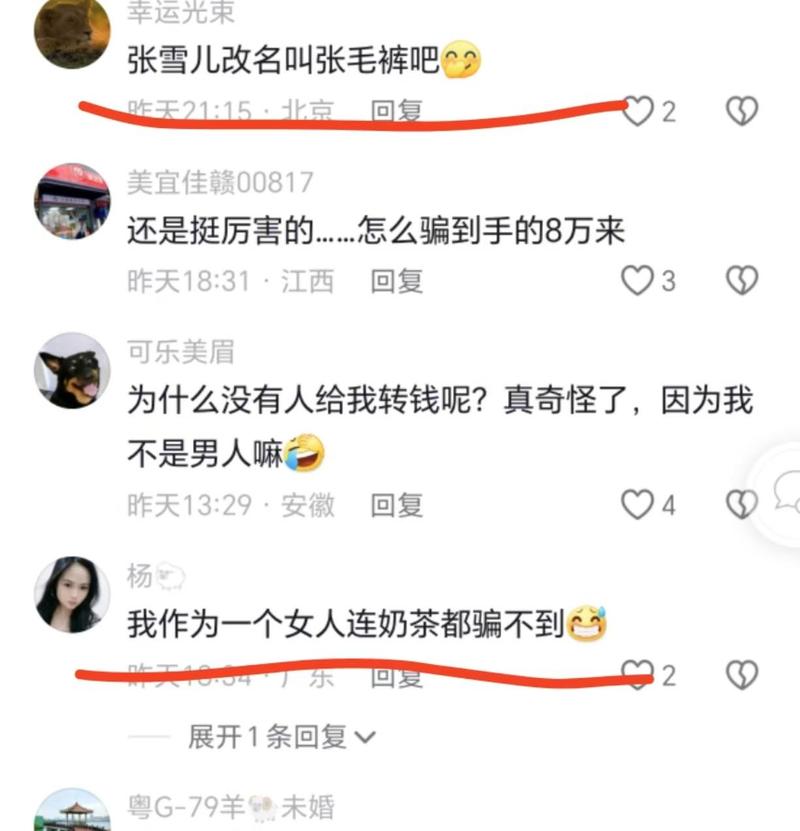This screenshot has height=831, width=800.
Task: Open 杨's profile avatar
Action: tap(72, 594)
